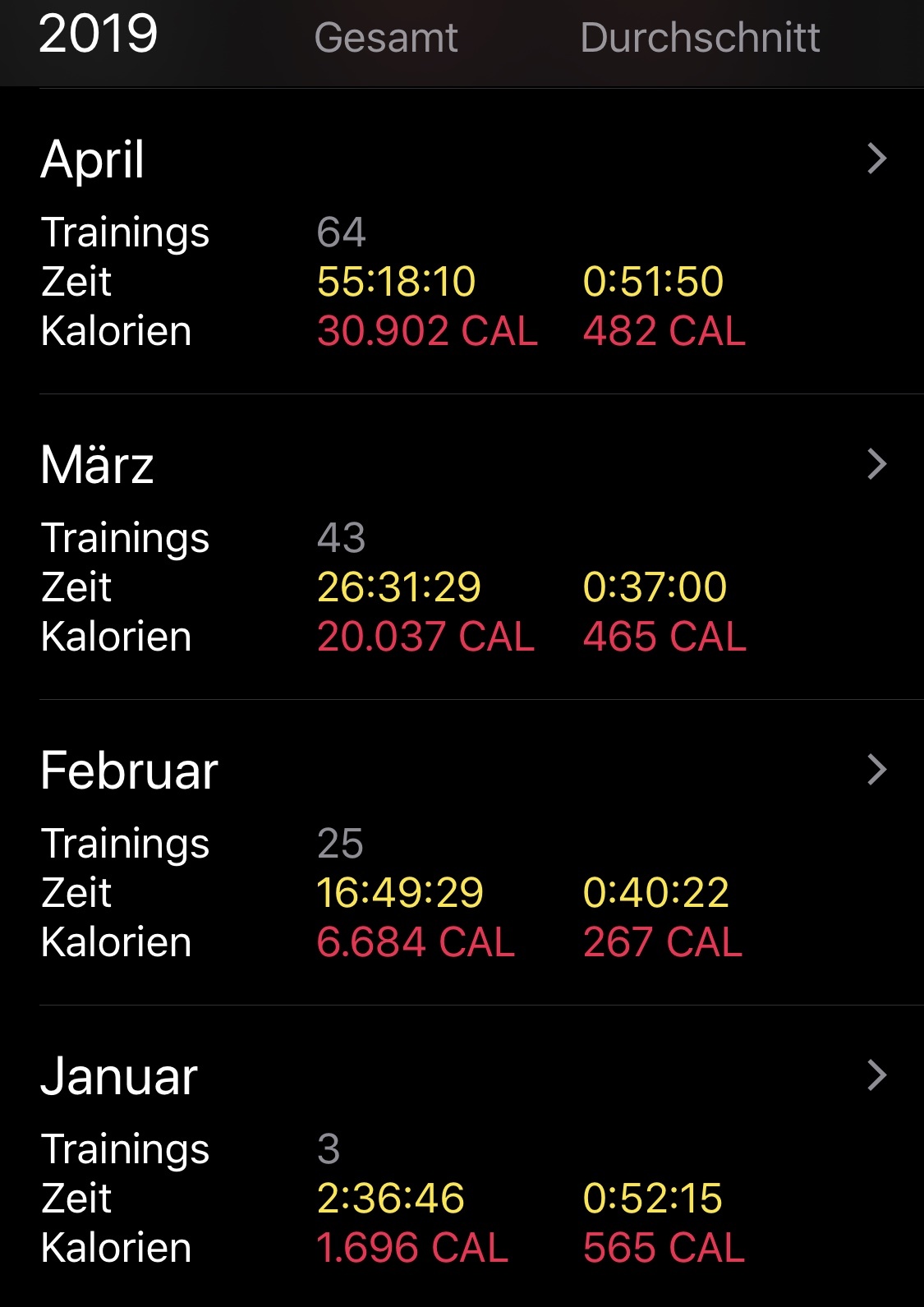The width and height of the screenshot is (924, 1307).
Task: Show Januar workout breakdown
Action: [x=876, y=1075]
